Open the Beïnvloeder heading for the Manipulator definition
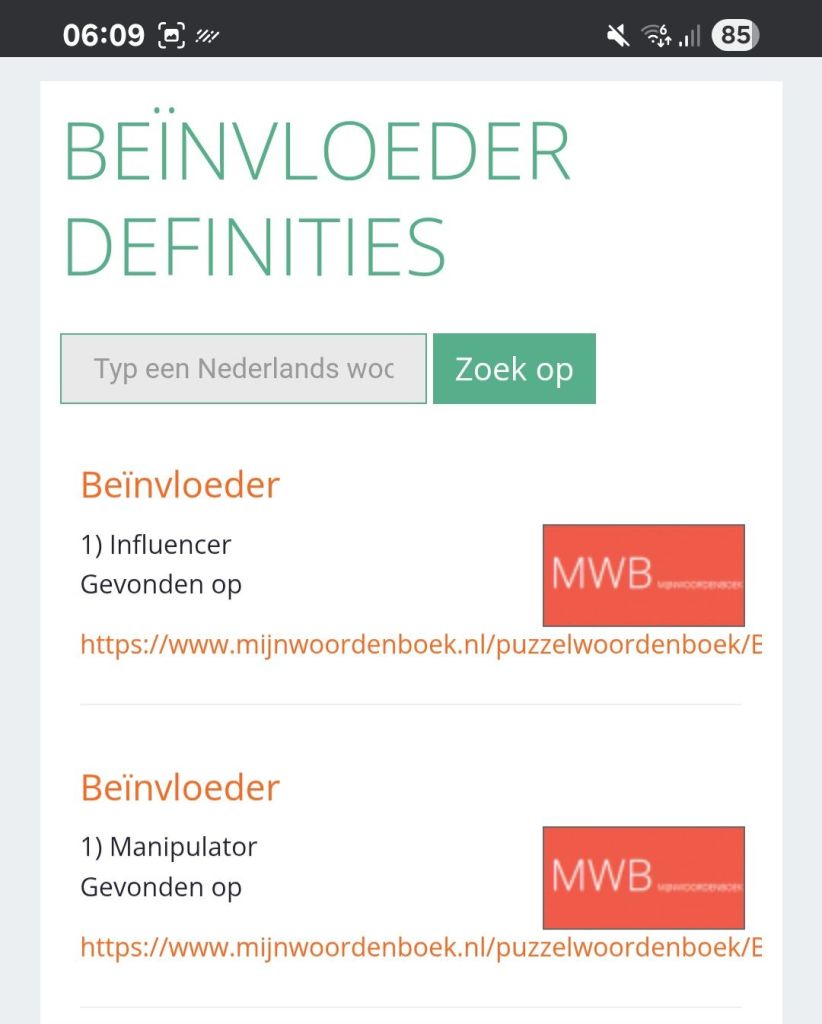822x1024 pixels. (x=180, y=788)
